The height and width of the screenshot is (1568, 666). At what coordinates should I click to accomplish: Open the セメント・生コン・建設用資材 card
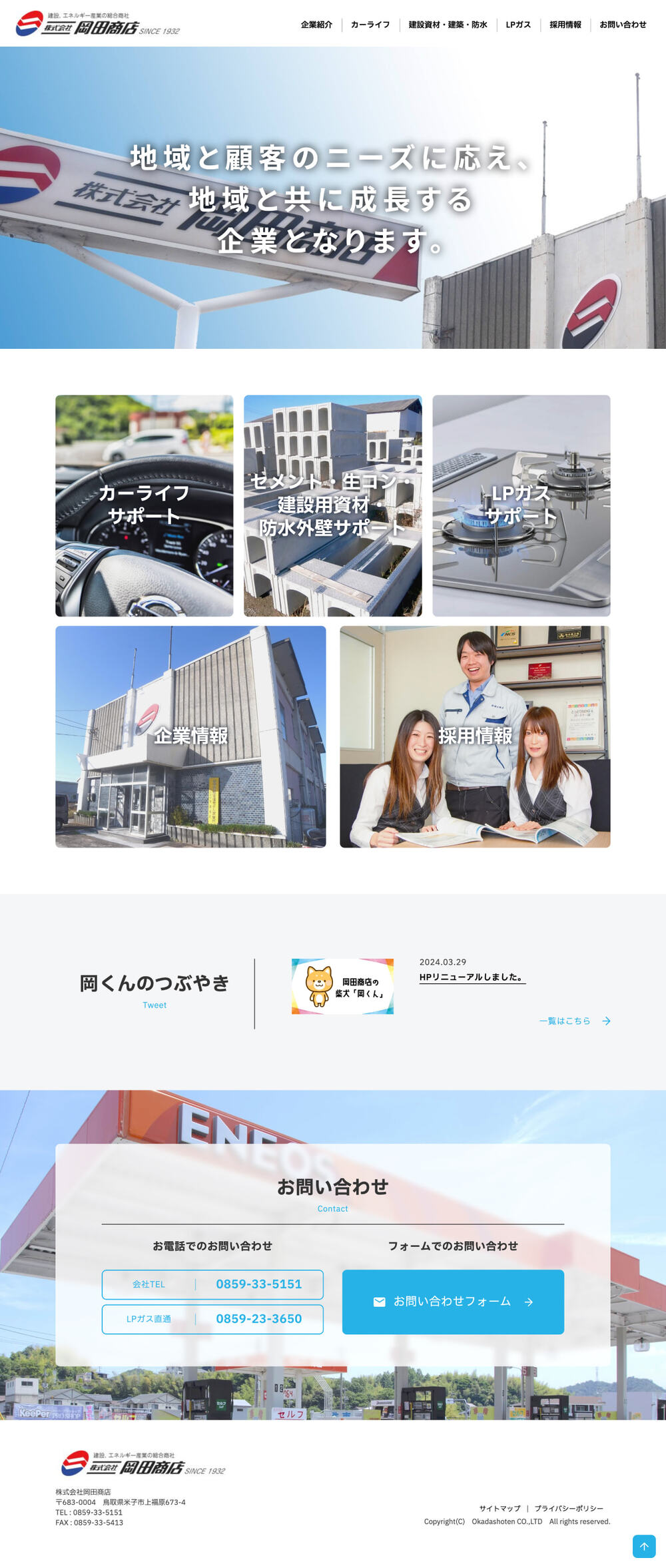332,505
